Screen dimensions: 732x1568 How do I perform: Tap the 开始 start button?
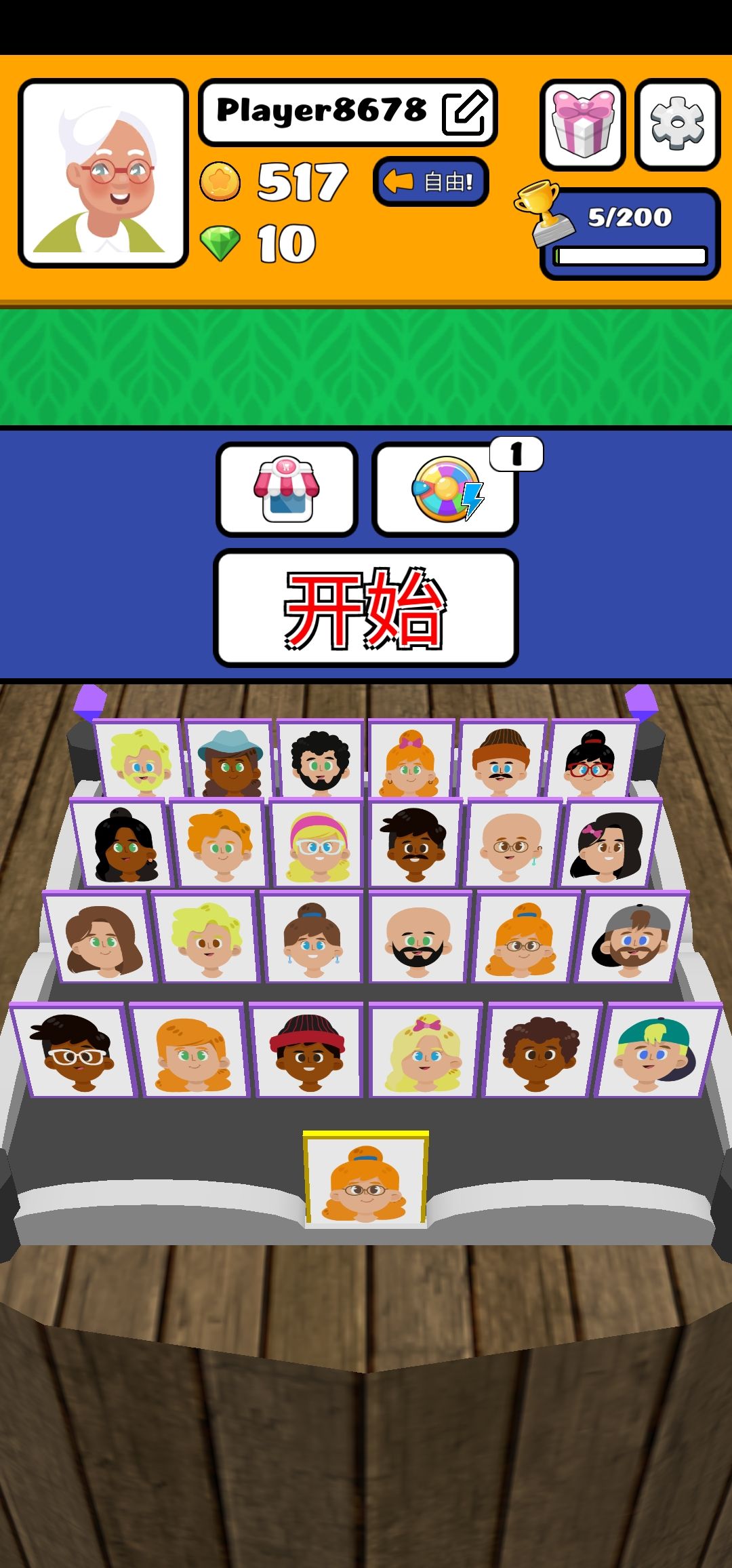(366, 608)
